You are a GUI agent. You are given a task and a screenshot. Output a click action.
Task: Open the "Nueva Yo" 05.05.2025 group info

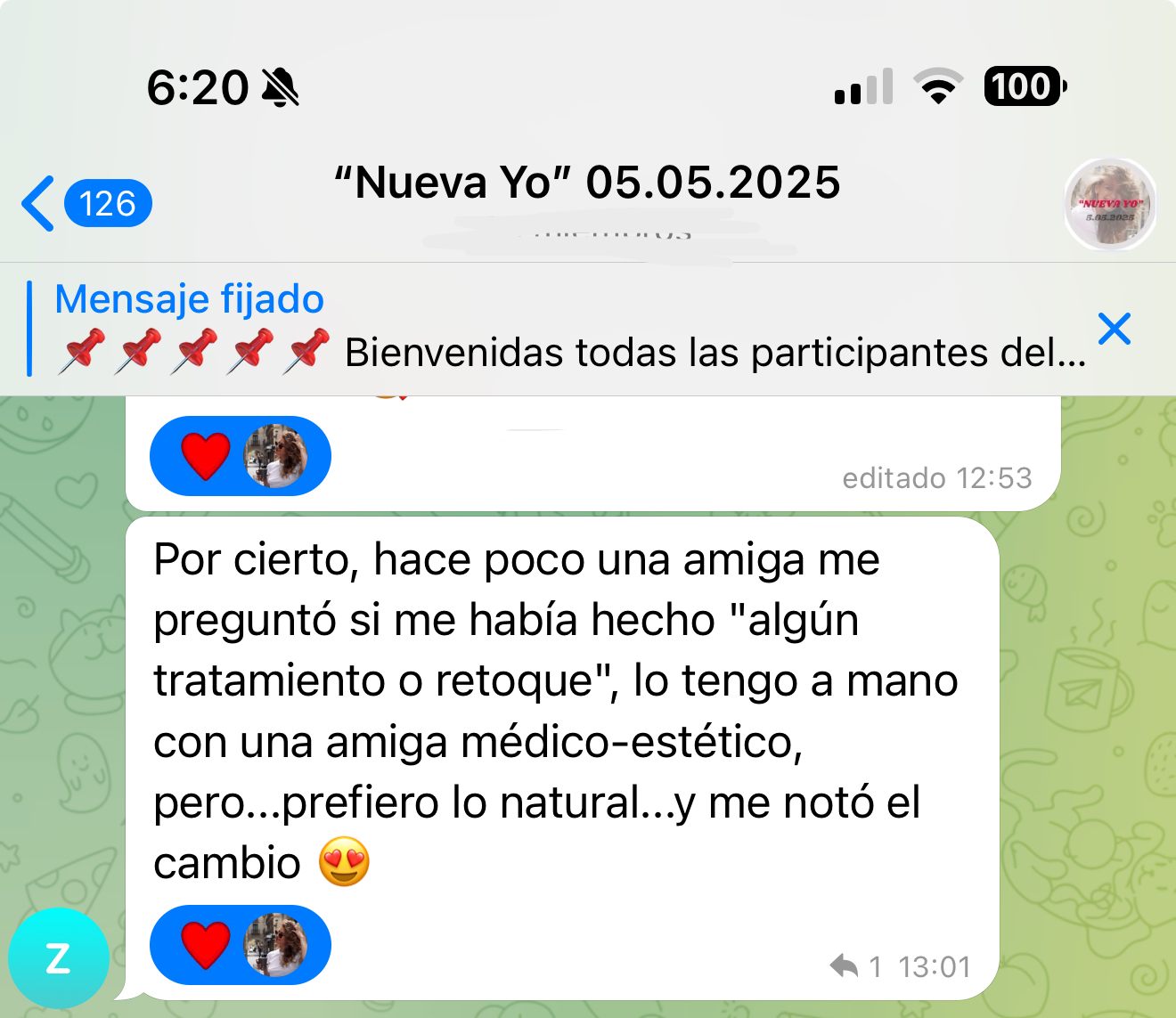(587, 184)
